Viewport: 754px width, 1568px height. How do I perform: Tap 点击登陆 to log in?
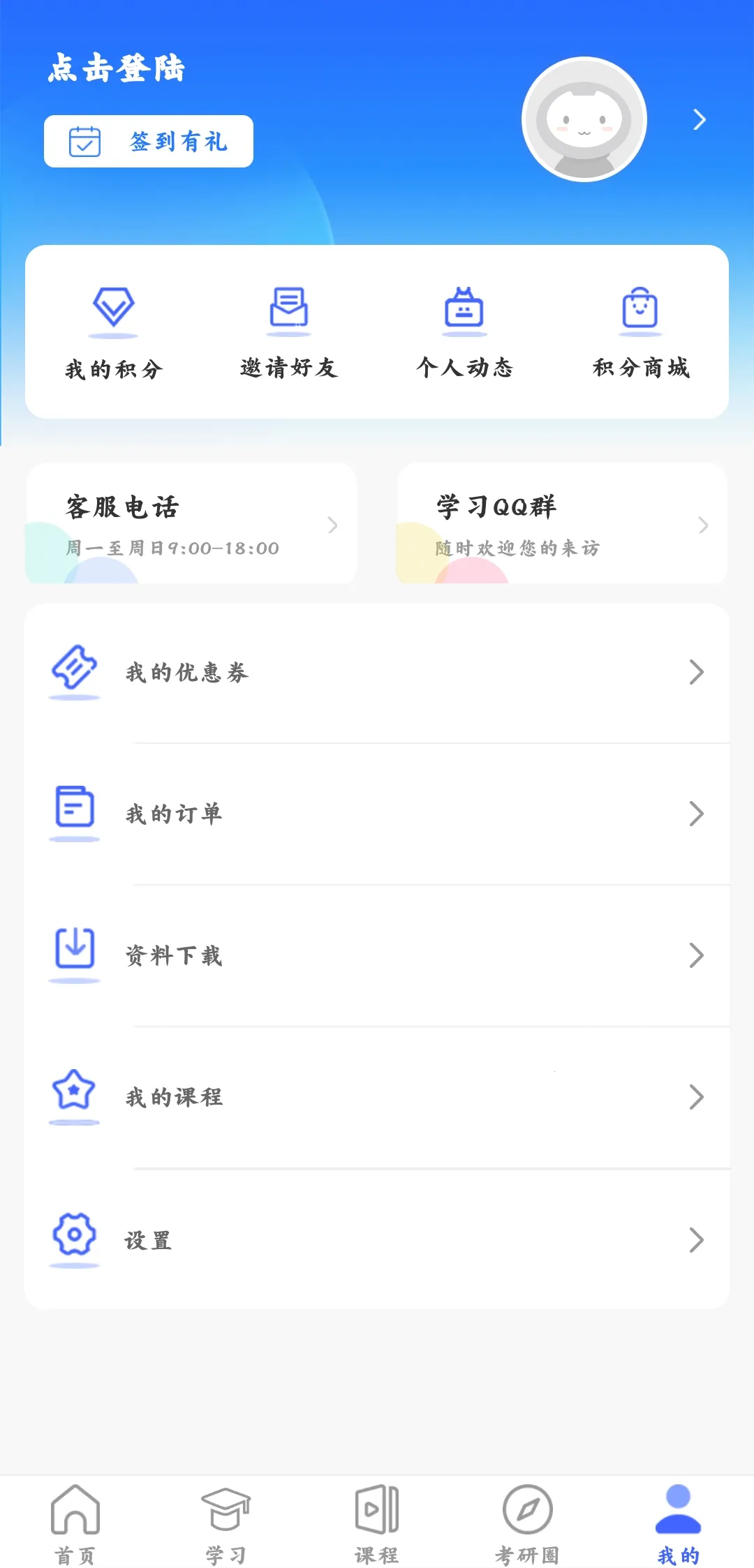click(116, 68)
